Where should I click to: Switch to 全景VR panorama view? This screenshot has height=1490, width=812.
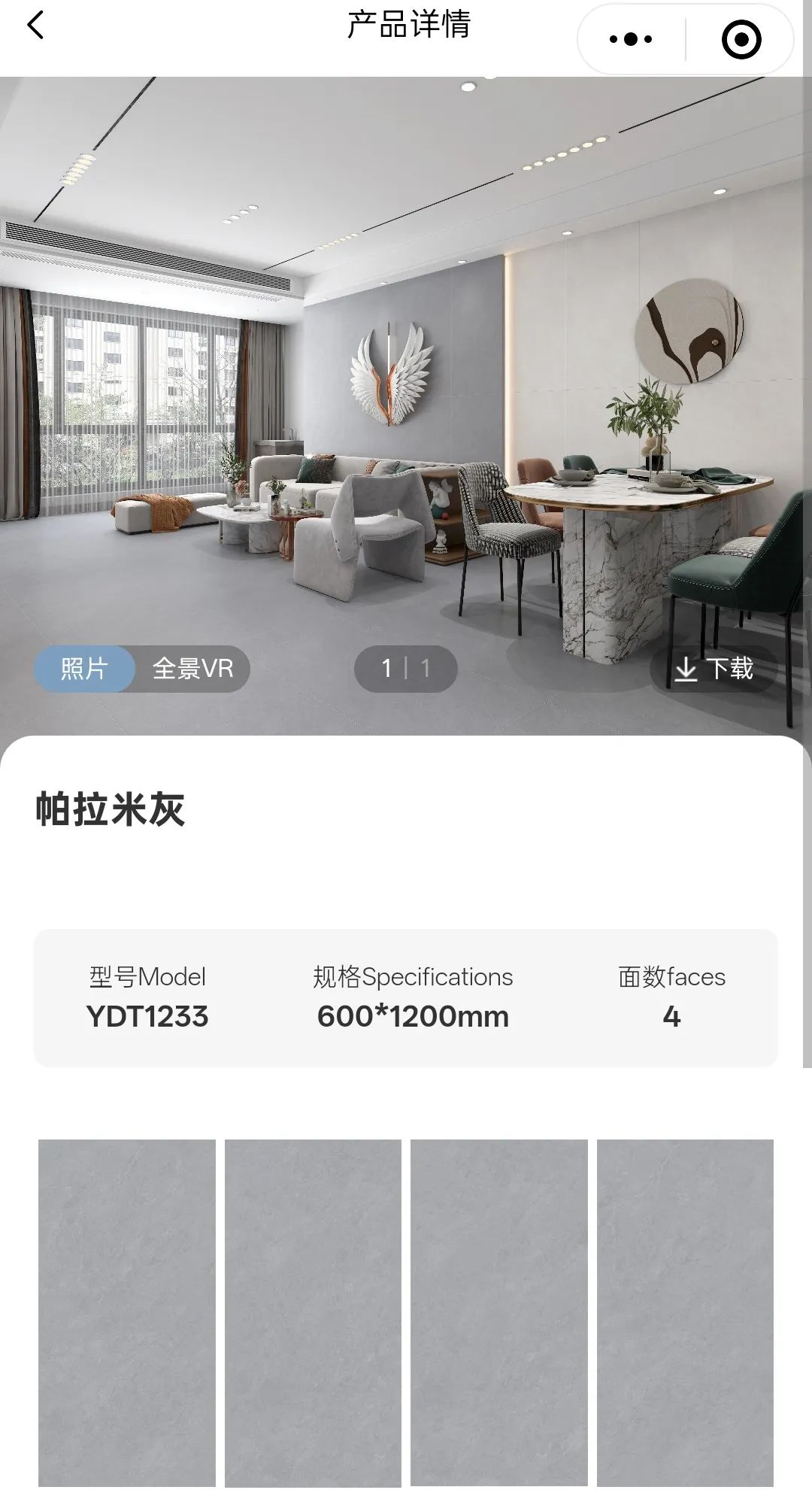point(192,668)
